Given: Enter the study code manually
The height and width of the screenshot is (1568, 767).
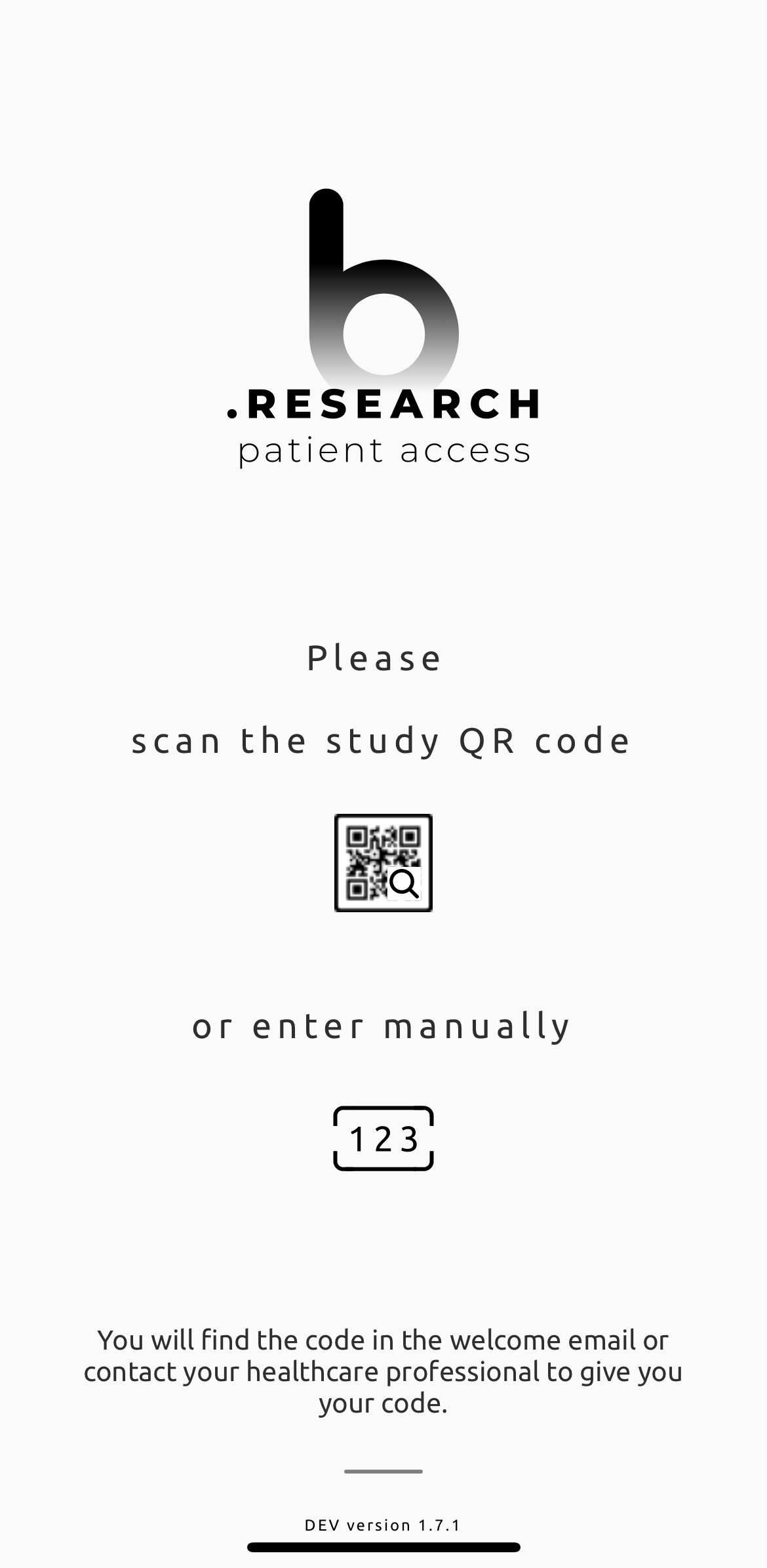Looking at the screenshot, I should 383,1138.
